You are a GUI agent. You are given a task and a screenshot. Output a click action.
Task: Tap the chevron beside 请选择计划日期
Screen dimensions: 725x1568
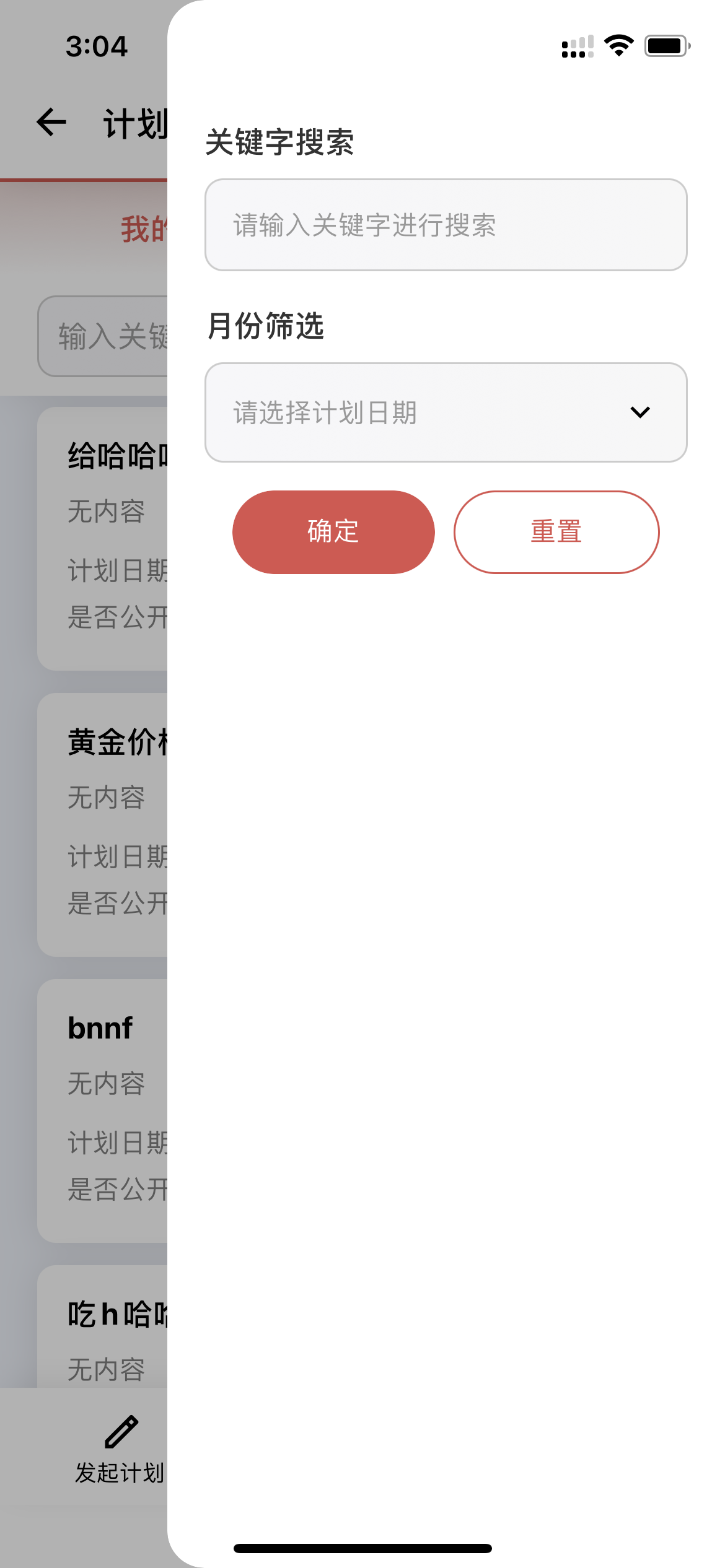click(x=641, y=412)
